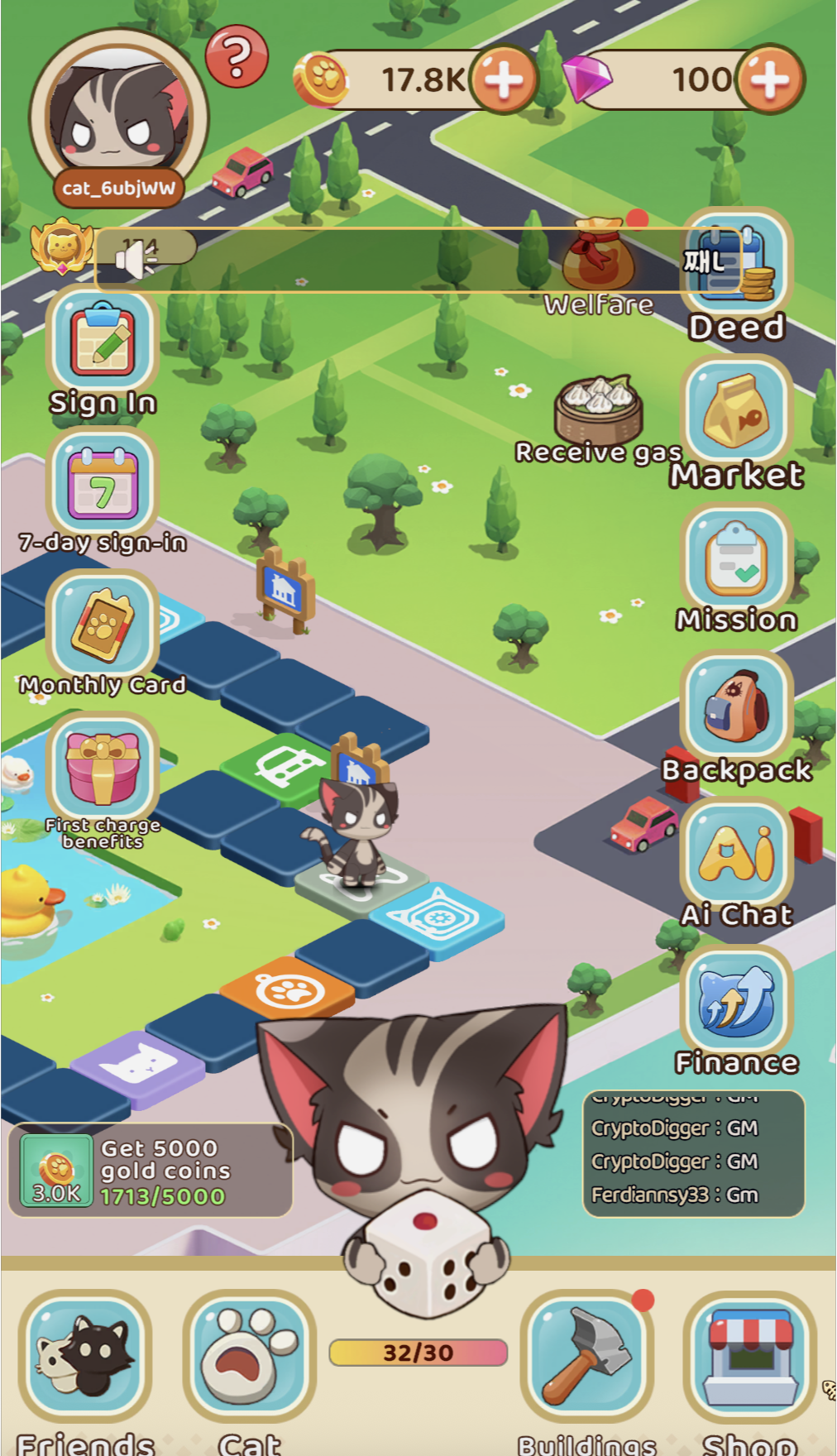Open the Welfare bag
The image size is (837, 1456).
pos(598,256)
